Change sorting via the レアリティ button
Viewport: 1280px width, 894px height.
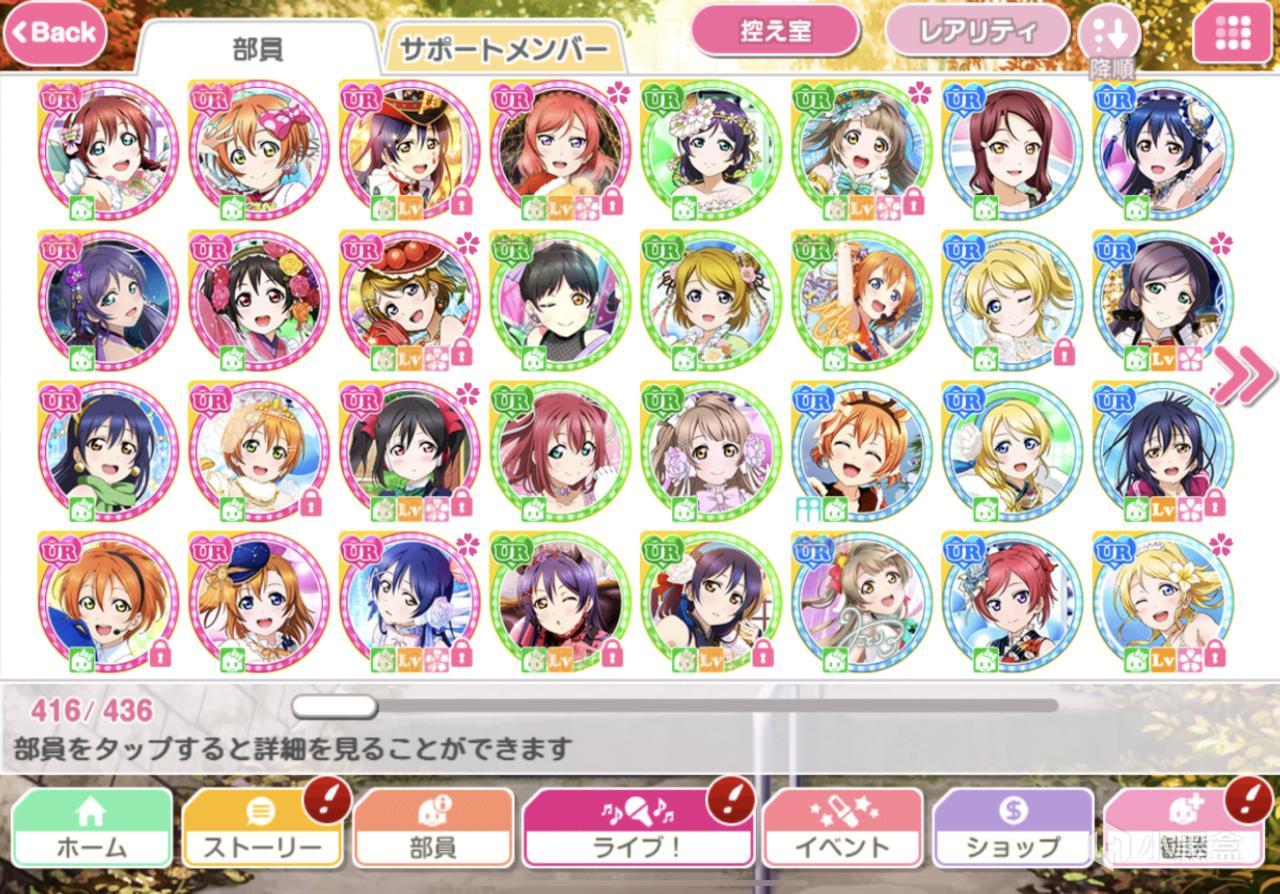[x=977, y=31]
